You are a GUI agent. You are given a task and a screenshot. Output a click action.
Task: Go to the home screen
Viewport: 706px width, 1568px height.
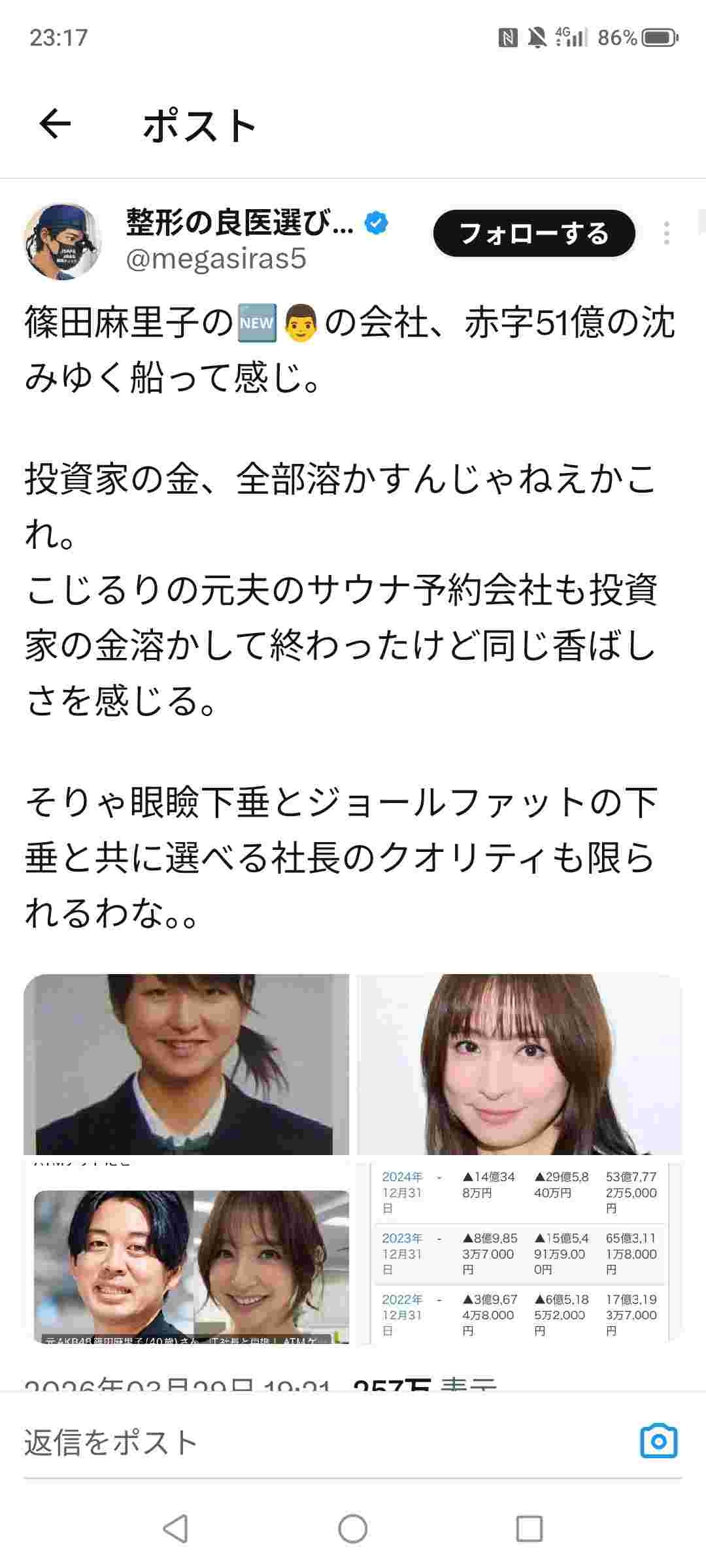pos(352,1528)
